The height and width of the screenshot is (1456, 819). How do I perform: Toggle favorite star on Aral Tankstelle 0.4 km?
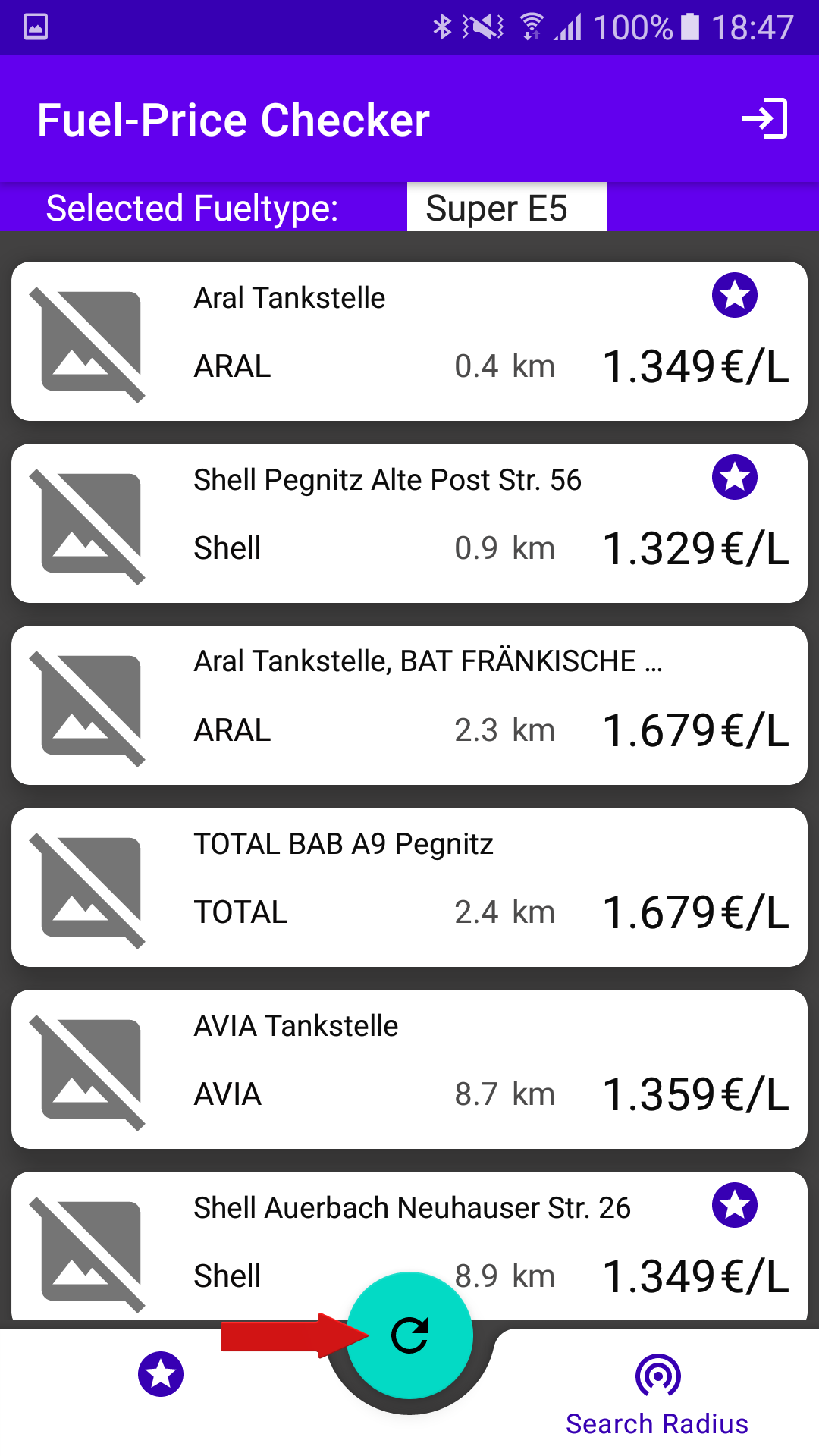[x=735, y=295]
